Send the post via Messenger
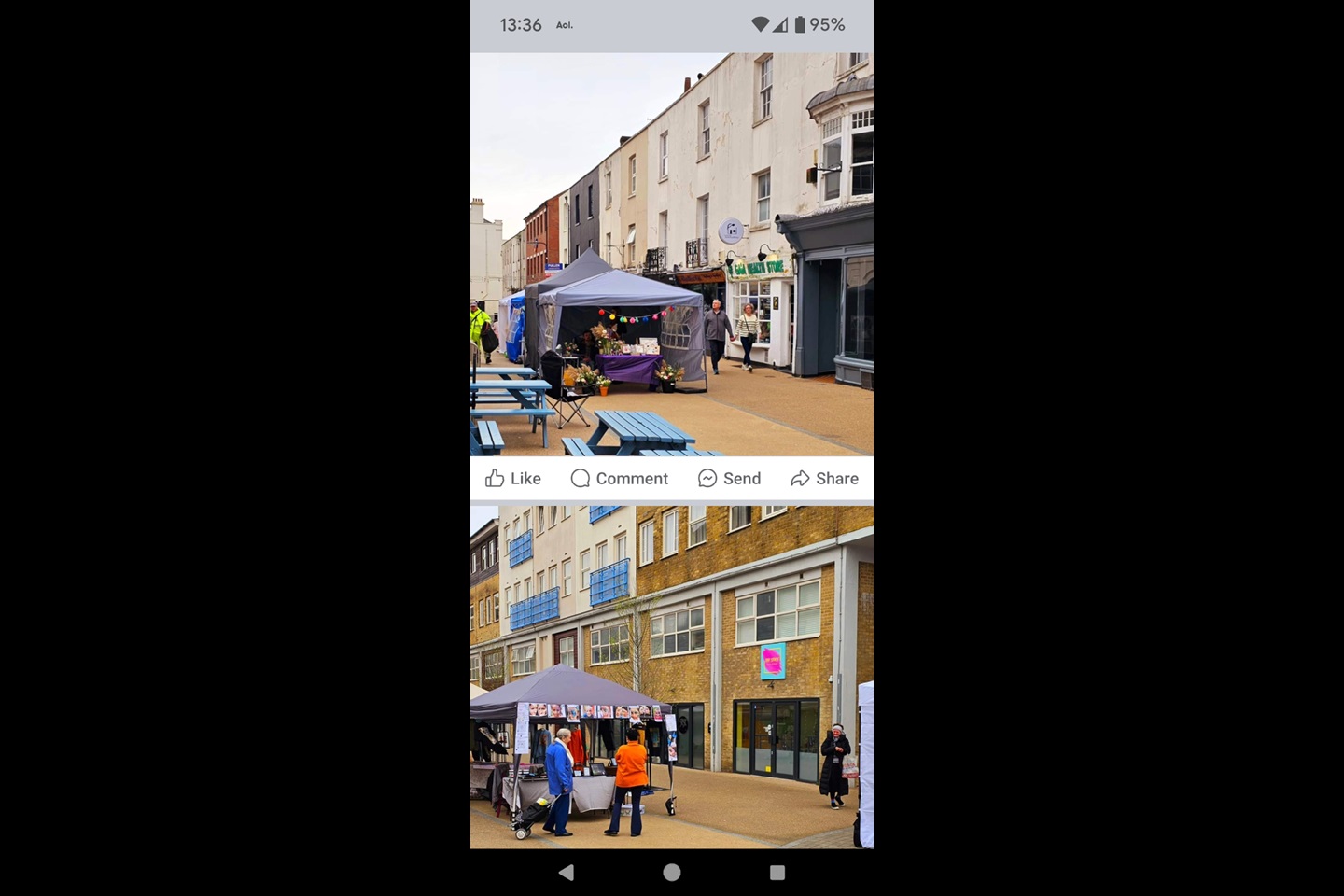 coord(729,479)
